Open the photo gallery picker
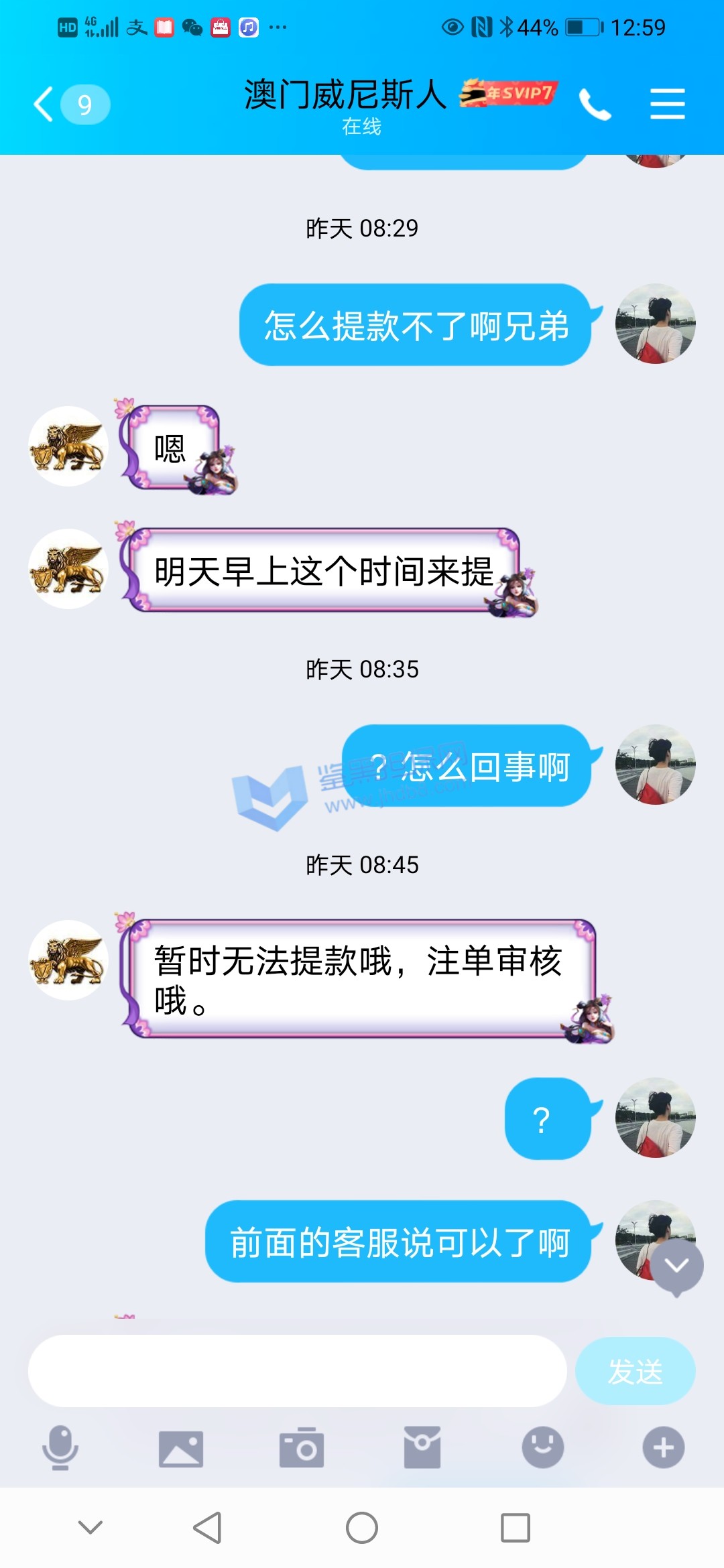This screenshot has height=1568, width=724. click(x=181, y=1448)
